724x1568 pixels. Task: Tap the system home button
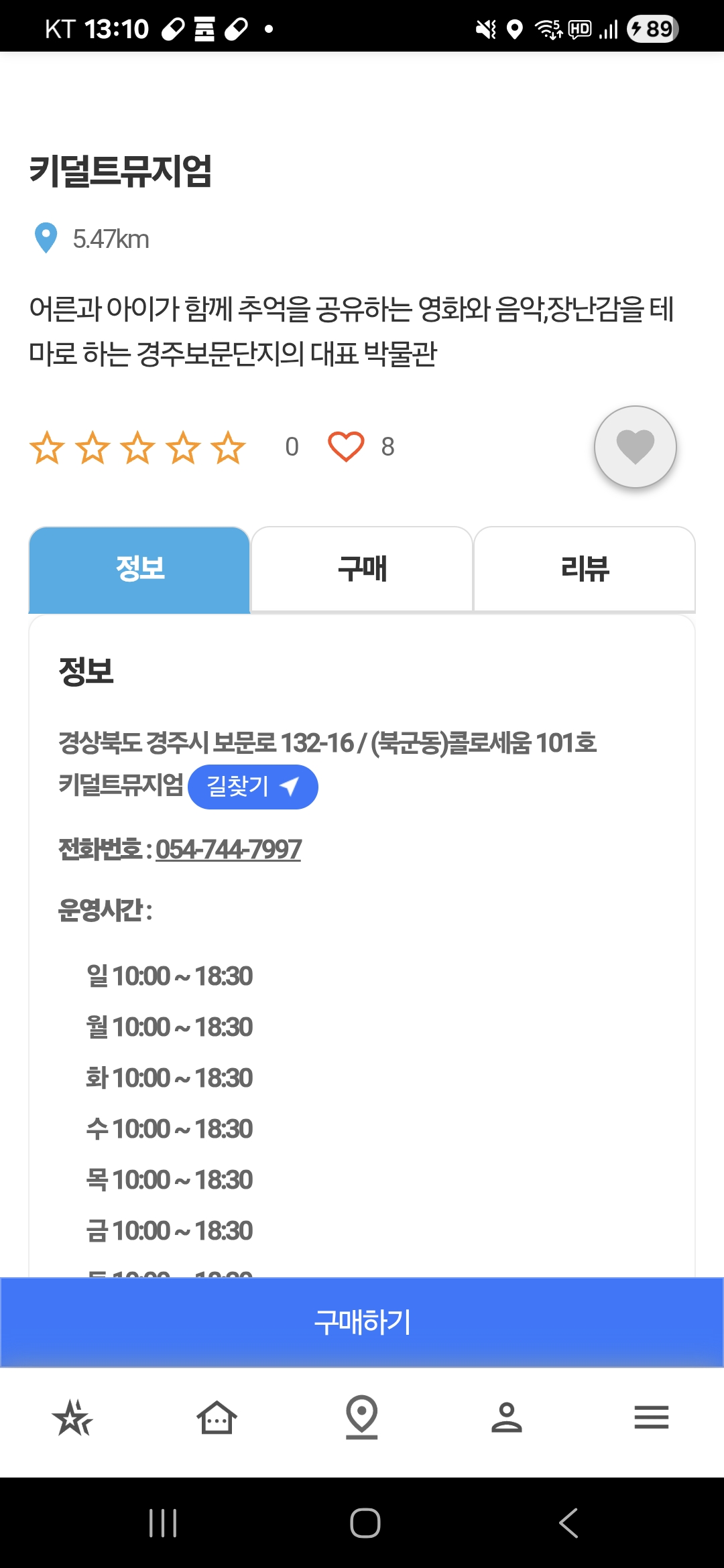click(x=365, y=1523)
